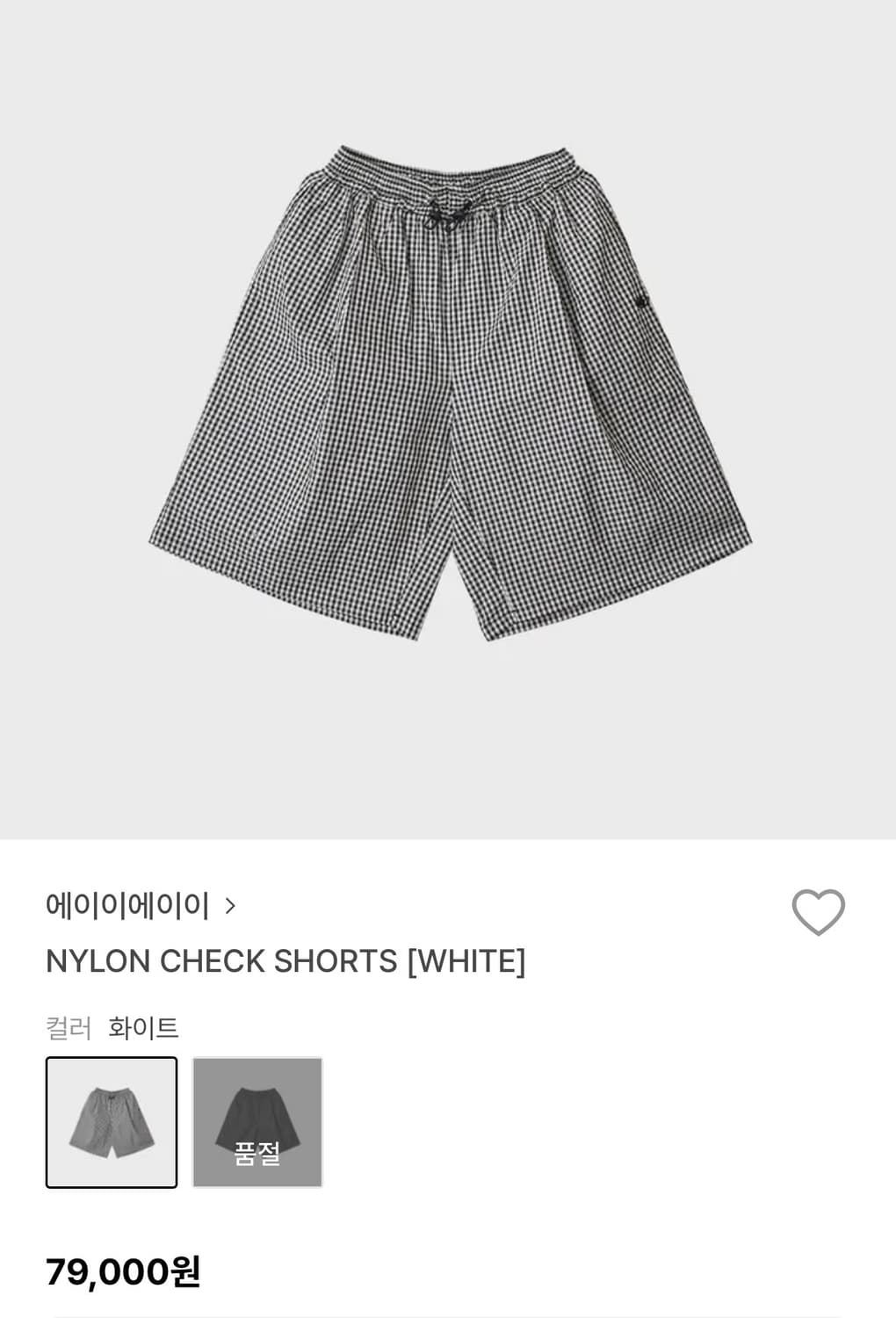View the main shorts product image

pos(450,395)
